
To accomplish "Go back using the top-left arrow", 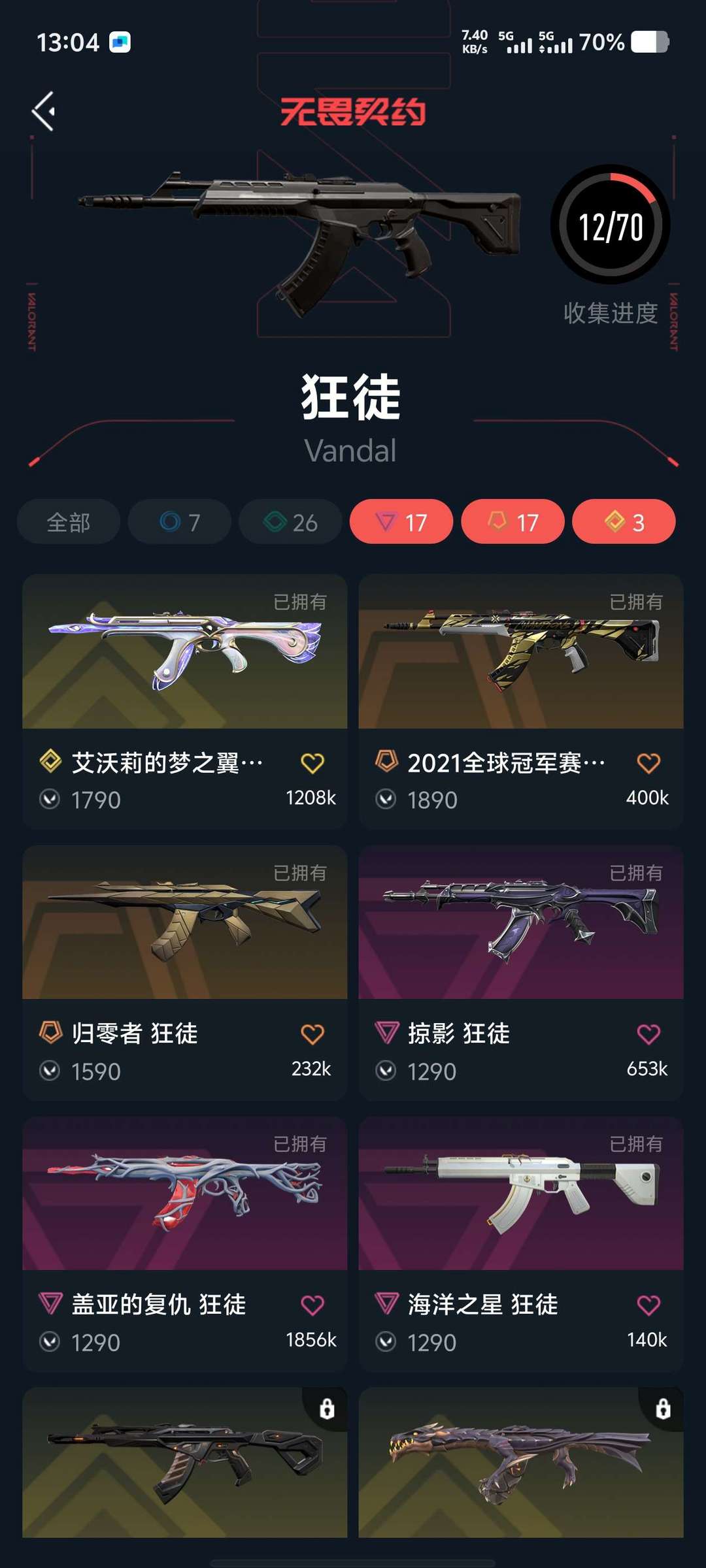I will 43,111.
